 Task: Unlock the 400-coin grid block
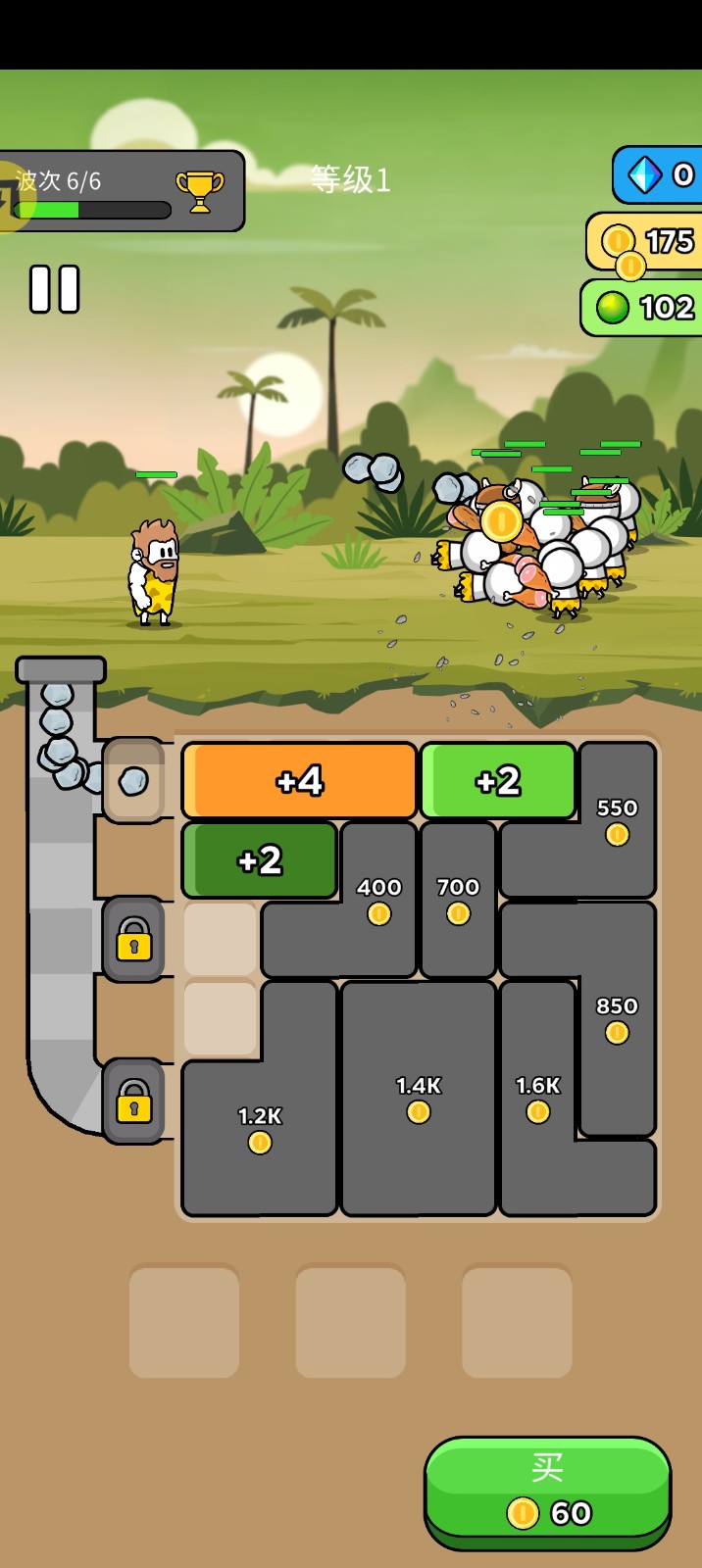tap(378, 900)
